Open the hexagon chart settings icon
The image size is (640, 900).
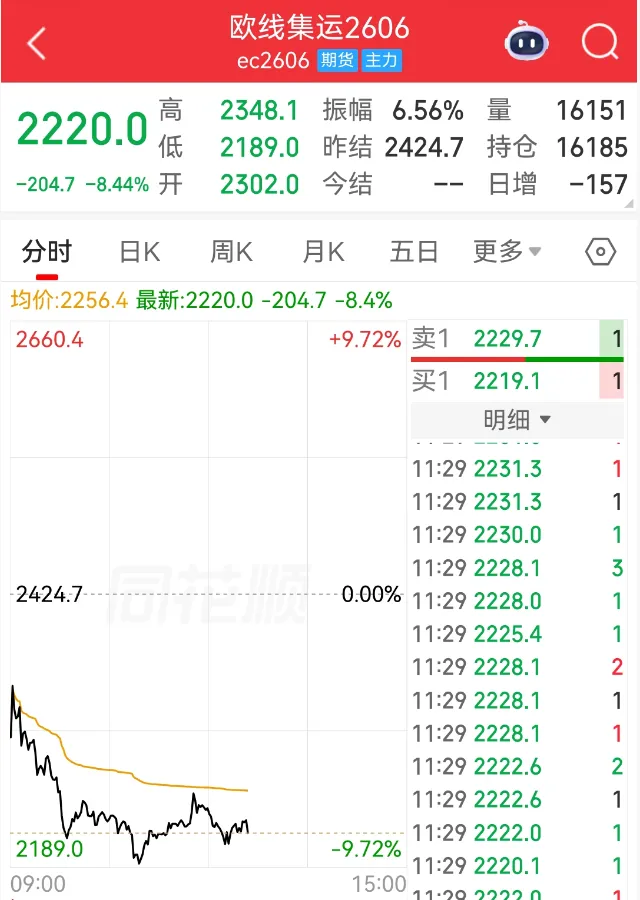pos(600,252)
